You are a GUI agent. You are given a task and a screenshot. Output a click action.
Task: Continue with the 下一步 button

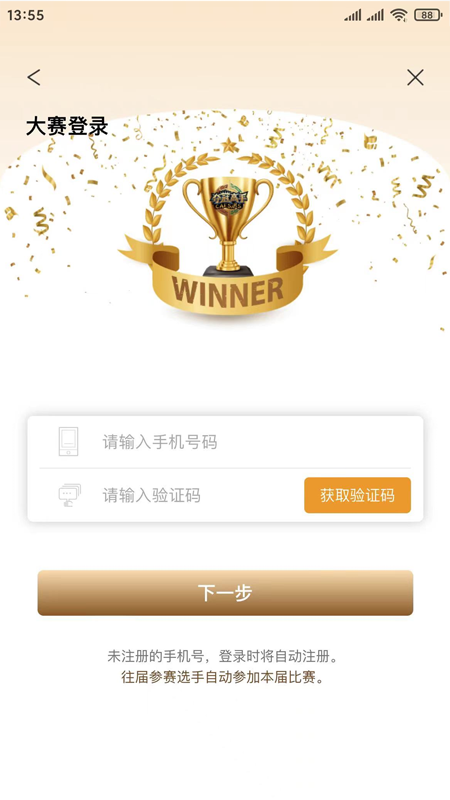225,593
